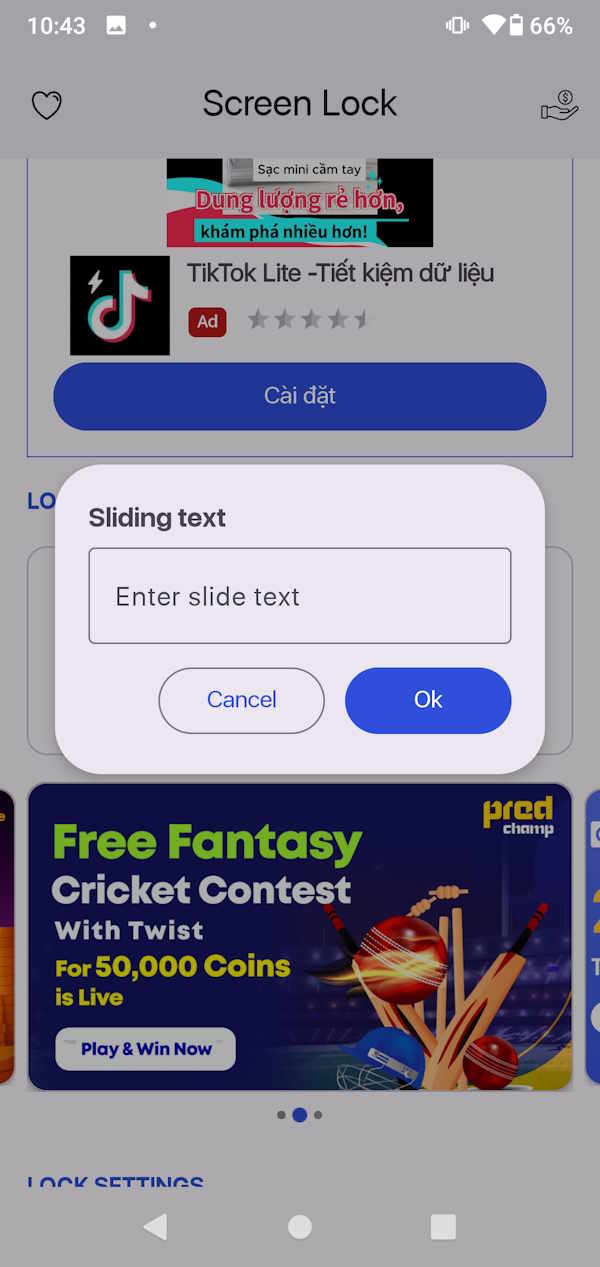Open the donate hand-with-coin icon

[559, 105]
